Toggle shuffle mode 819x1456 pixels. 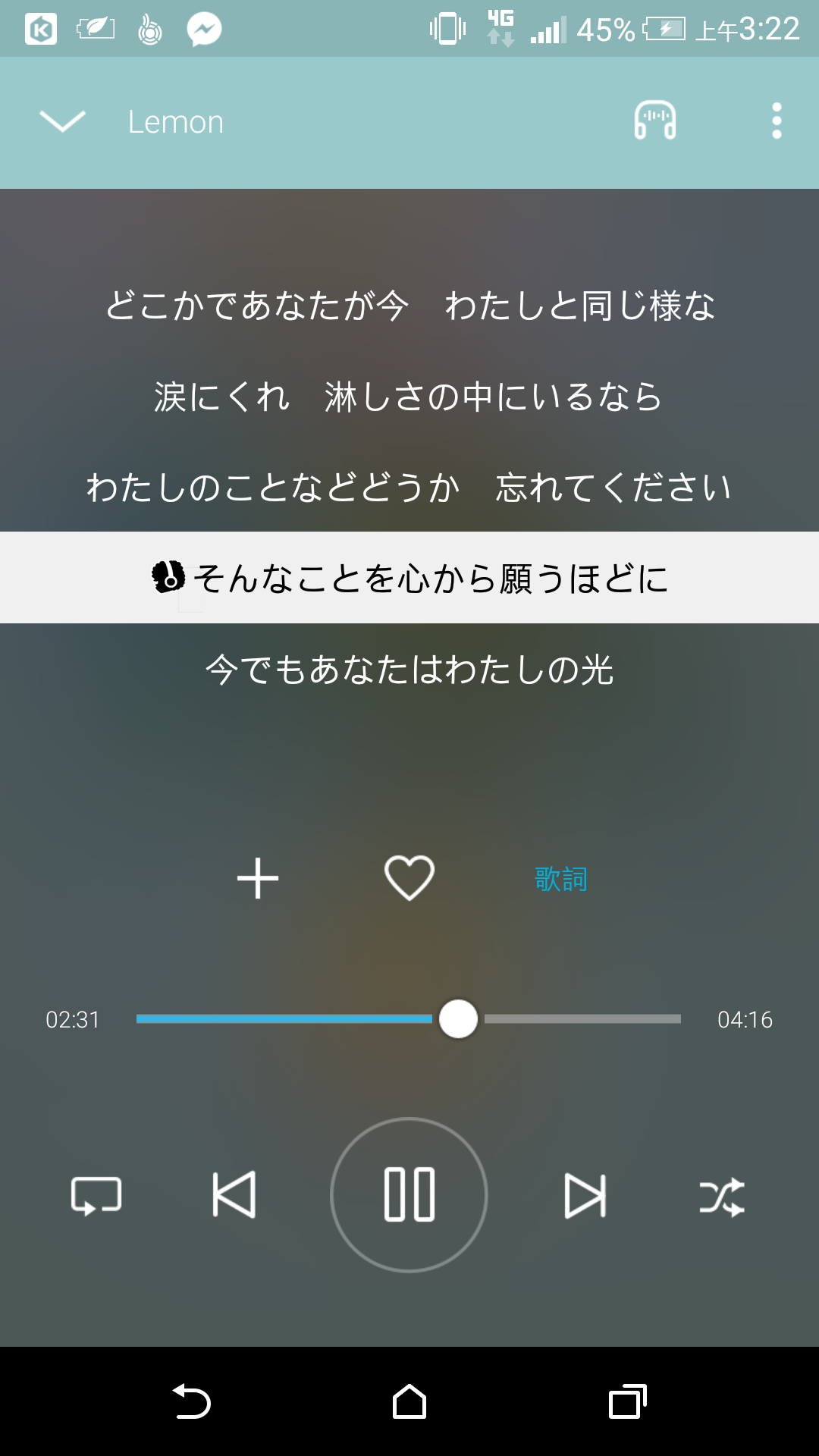(x=722, y=1197)
